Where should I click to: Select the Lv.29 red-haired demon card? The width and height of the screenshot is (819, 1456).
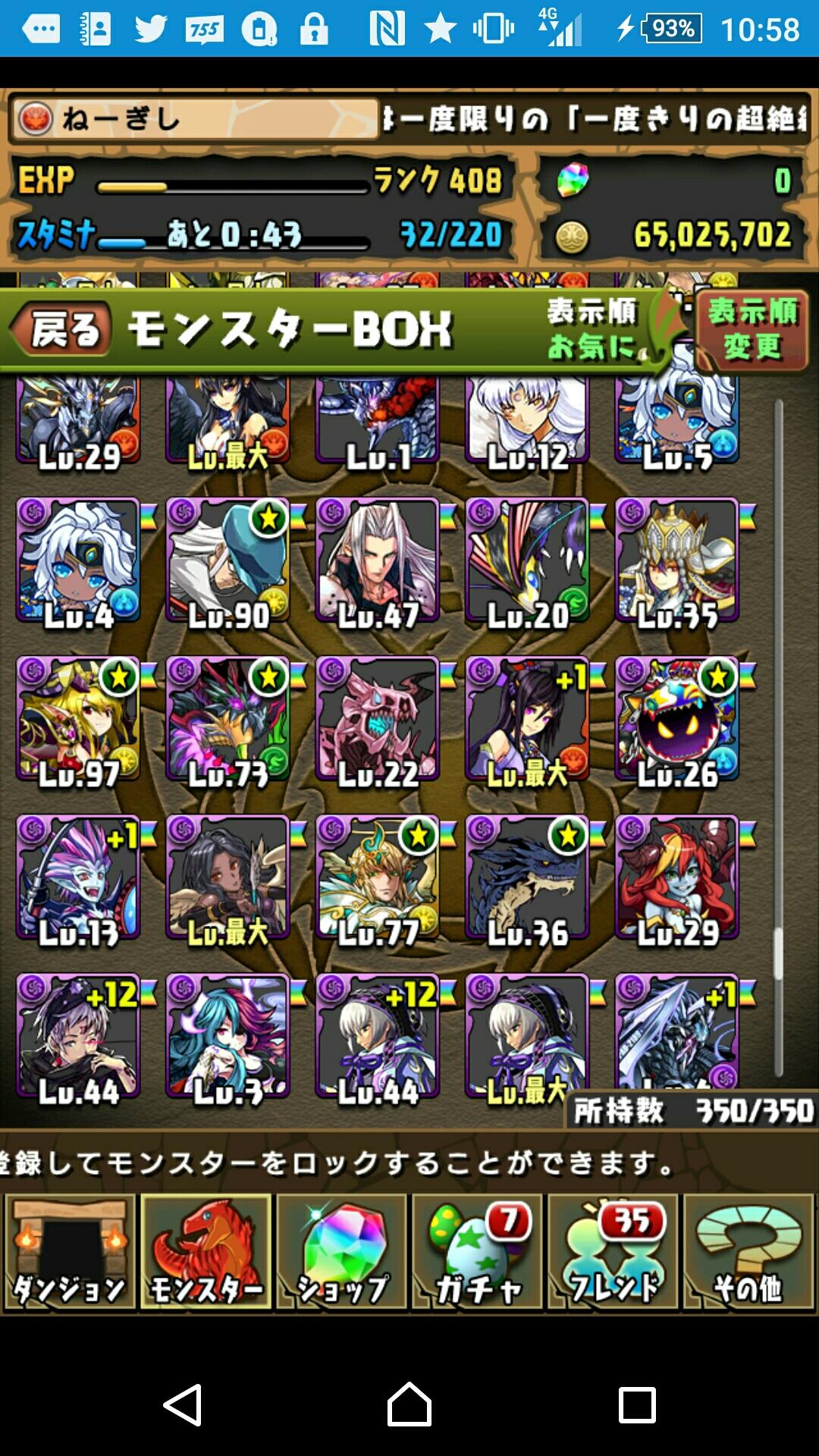click(676, 880)
